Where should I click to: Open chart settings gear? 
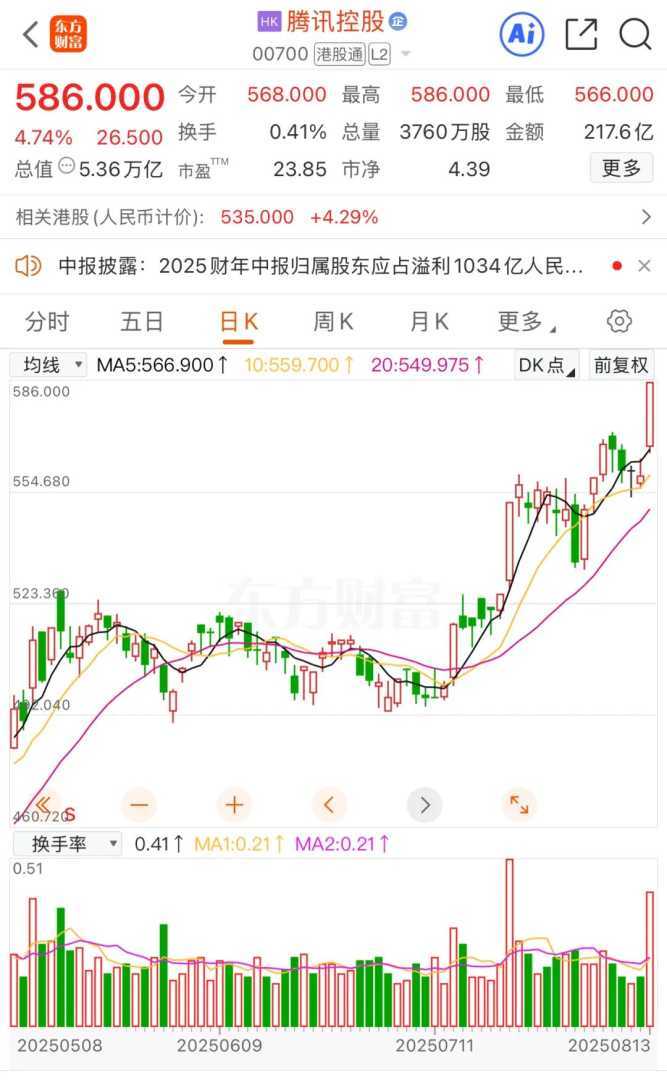click(620, 322)
